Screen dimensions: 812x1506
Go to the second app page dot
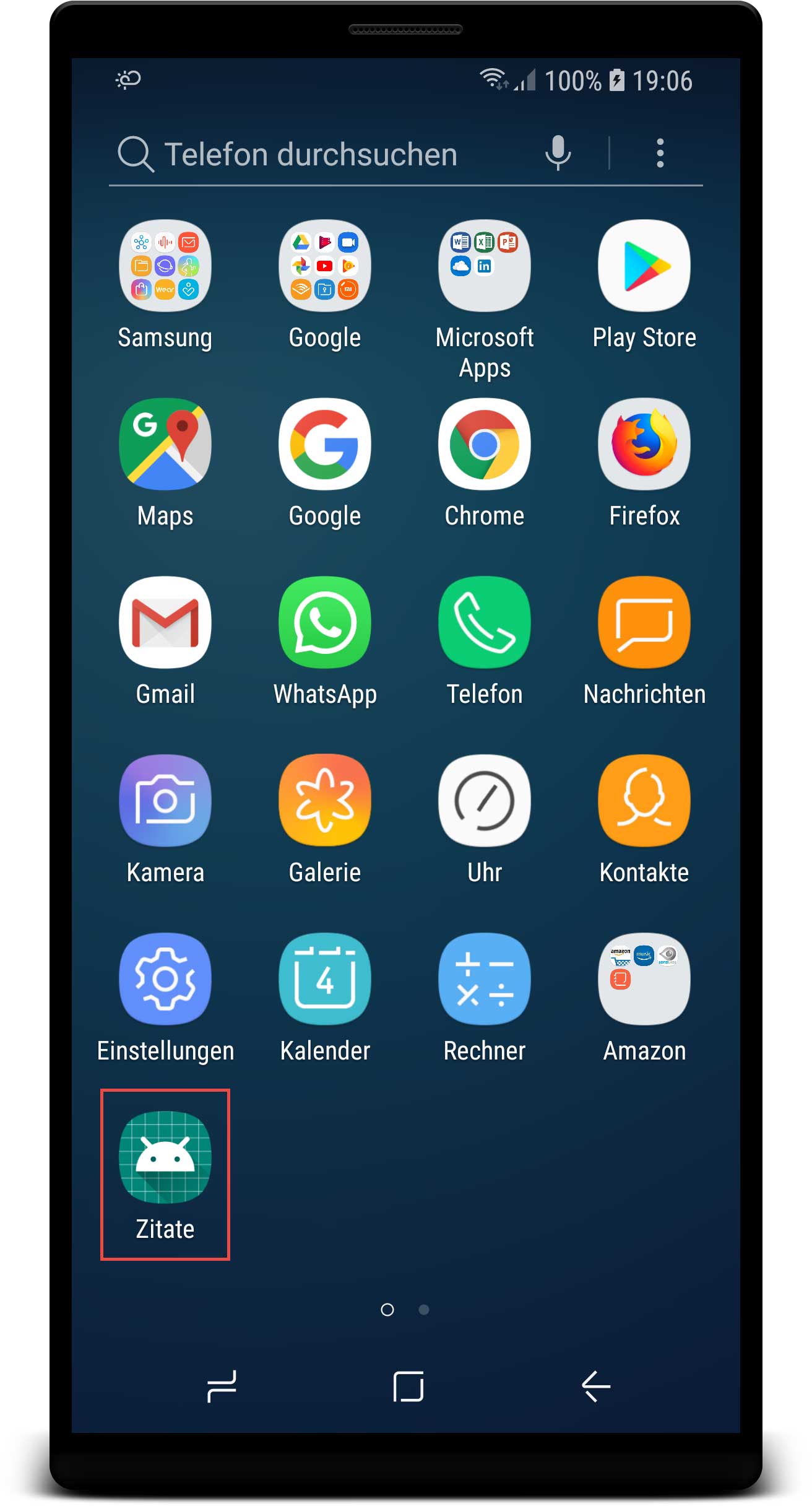point(424,1309)
